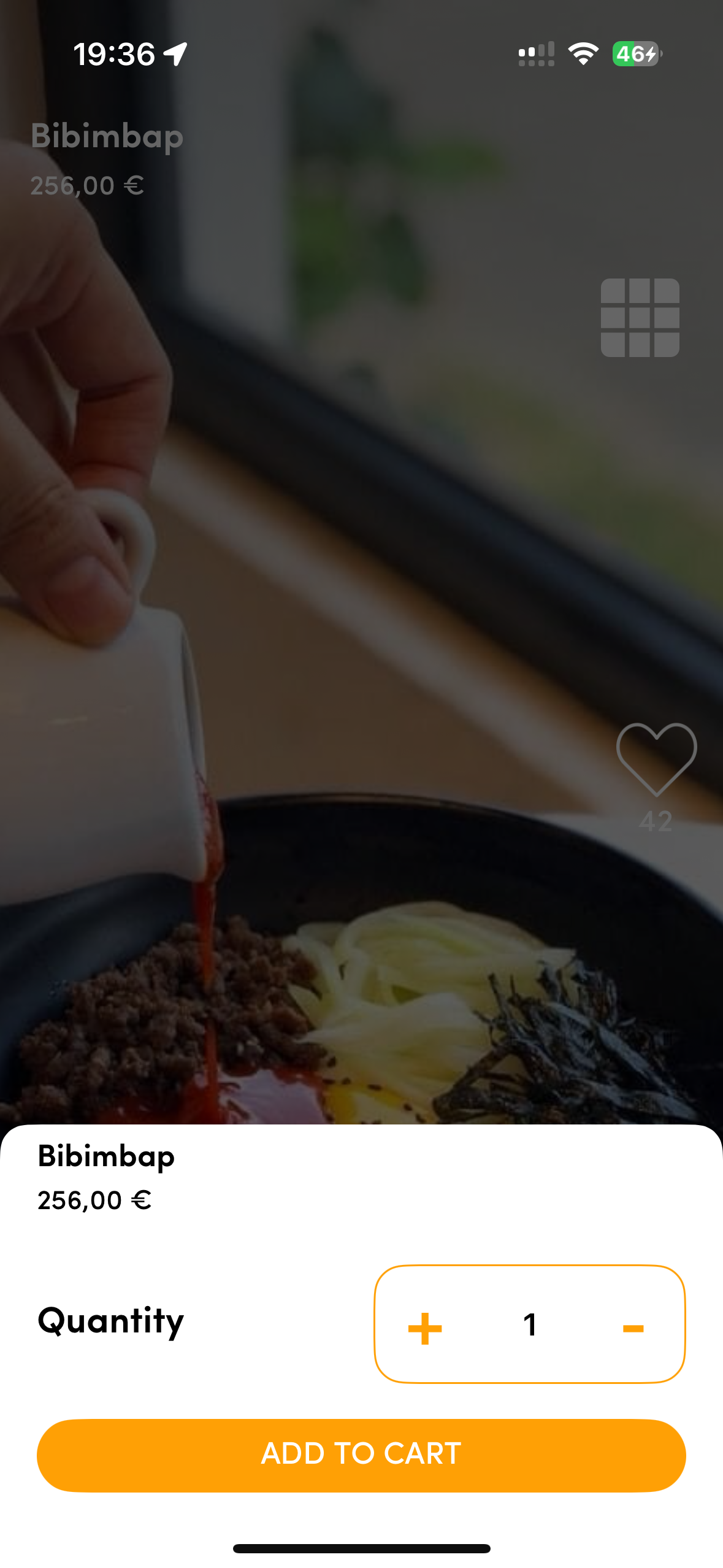Favorite the Bibimbap with the heart icon

[x=657, y=761]
